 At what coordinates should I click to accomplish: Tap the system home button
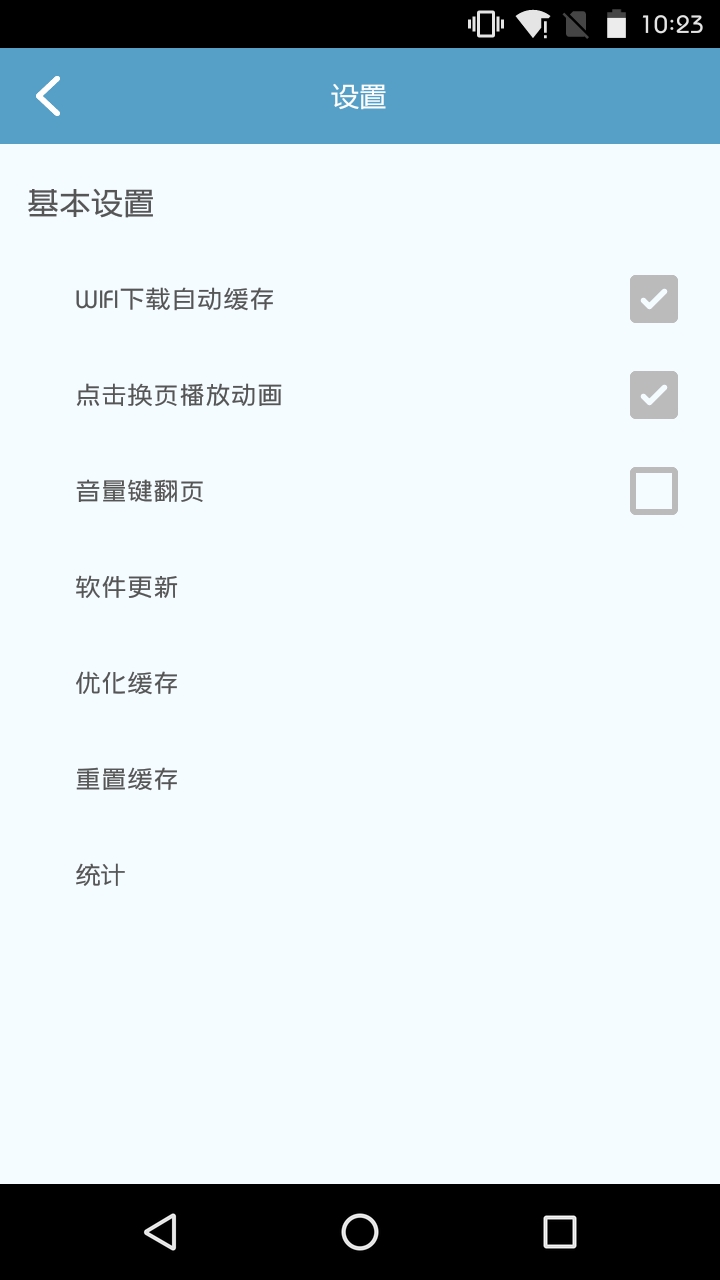point(360,1232)
